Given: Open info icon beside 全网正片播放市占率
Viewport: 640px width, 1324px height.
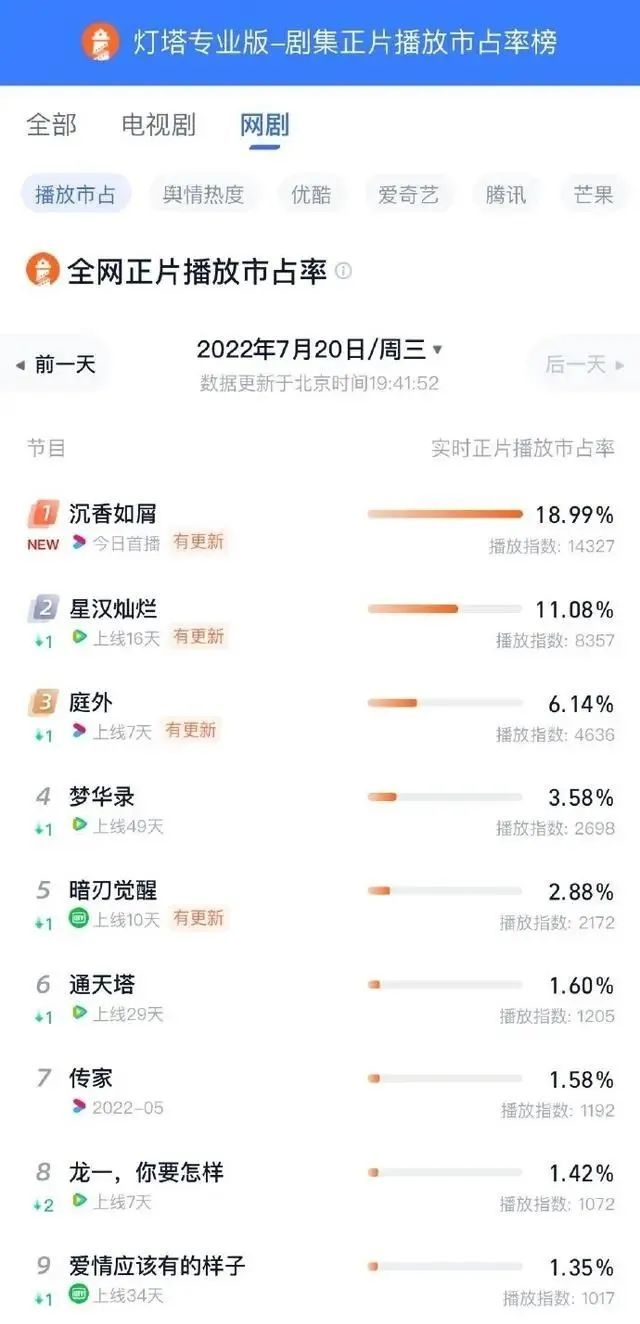Looking at the screenshot, I should pyautogui.click(x=343, y=271).
